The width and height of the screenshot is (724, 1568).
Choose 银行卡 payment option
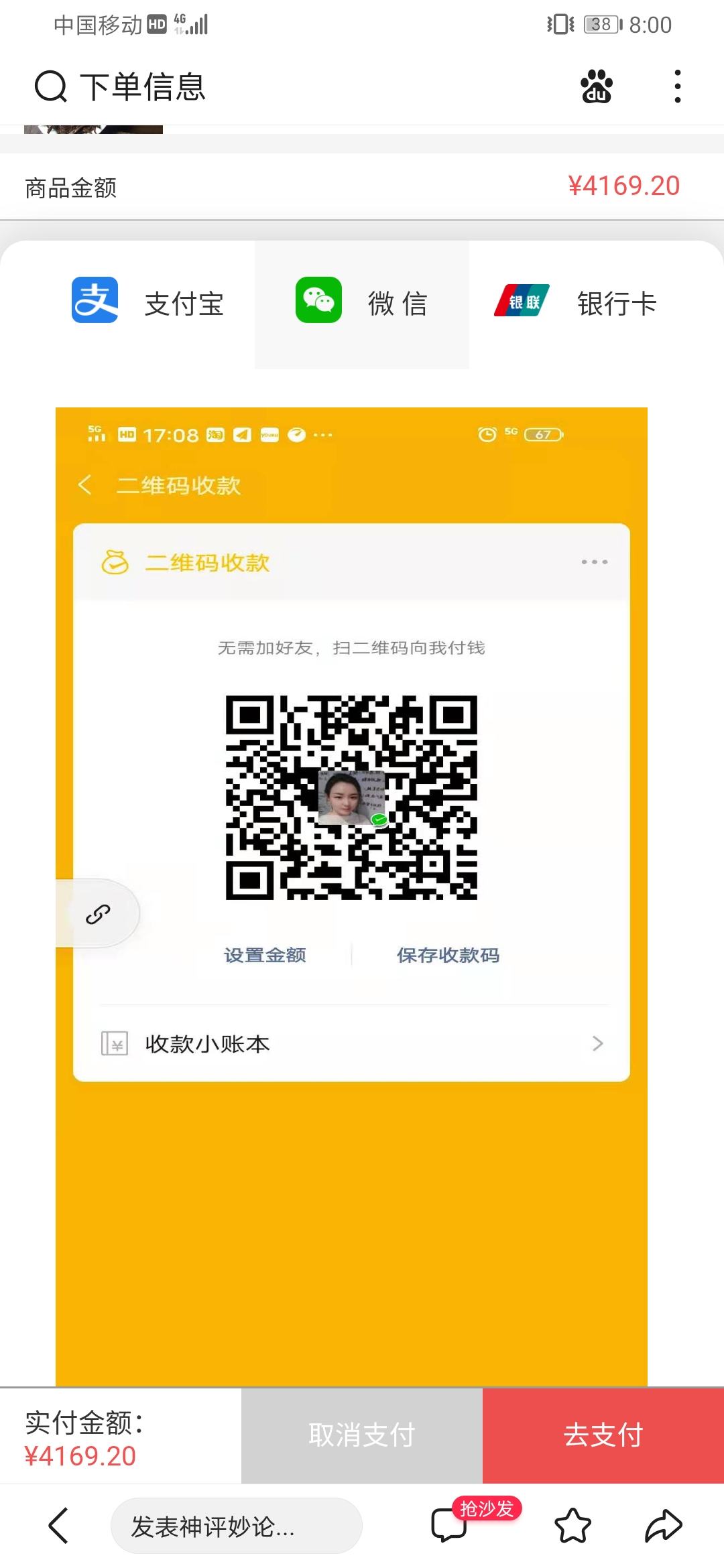[575, 303]
